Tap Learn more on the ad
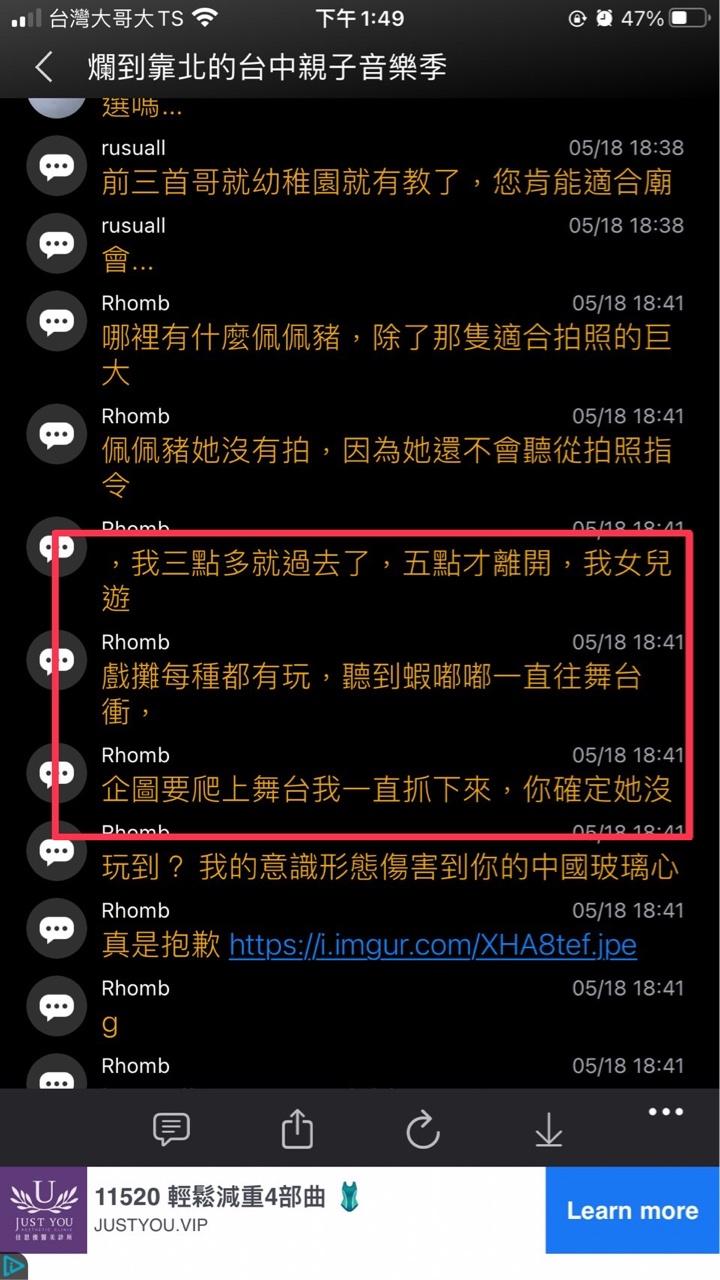The width and height of the screenshot is (720, 1280). click(x=632, y=1210)
